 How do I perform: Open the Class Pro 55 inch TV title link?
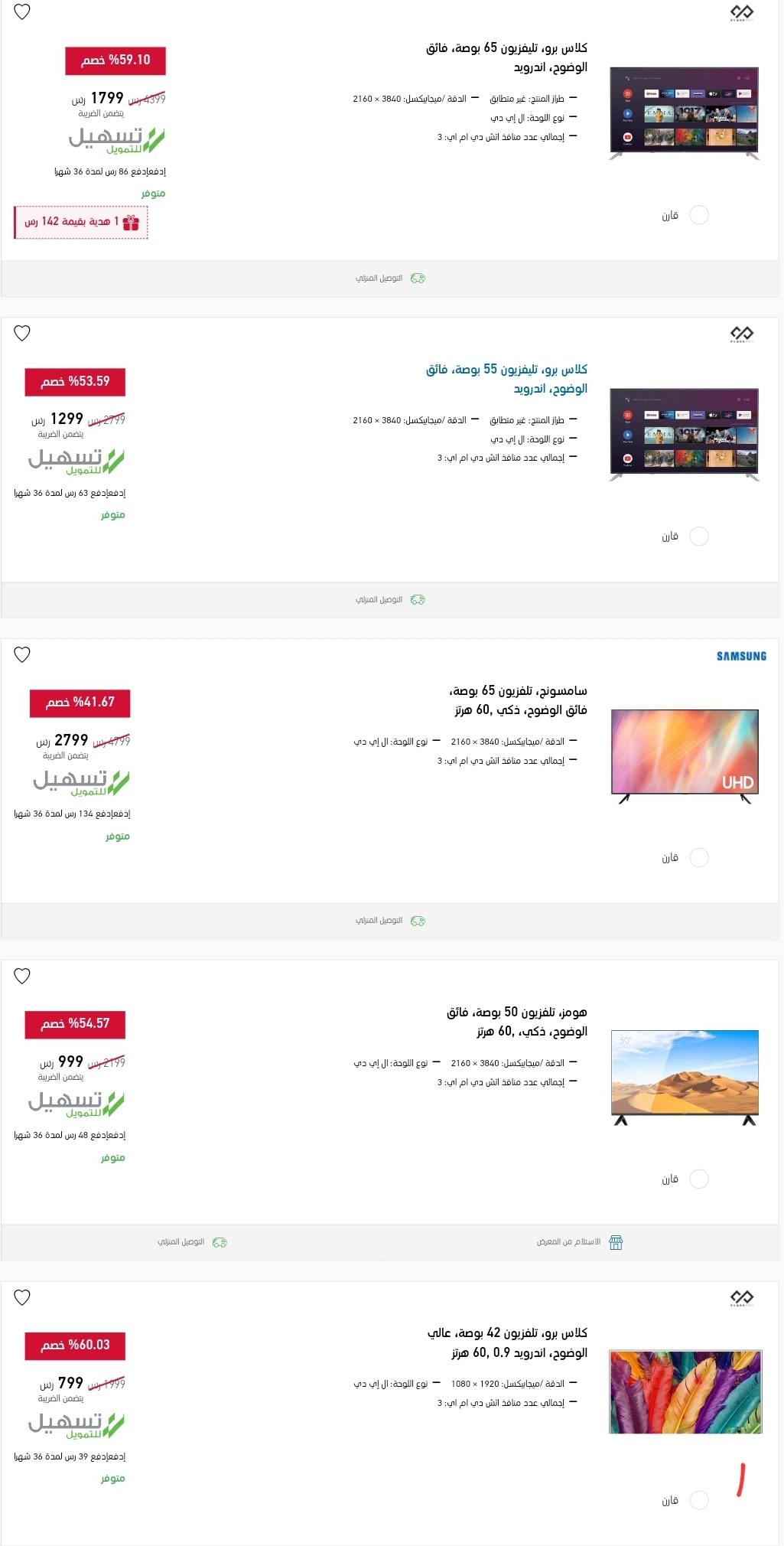pos(506,379)
